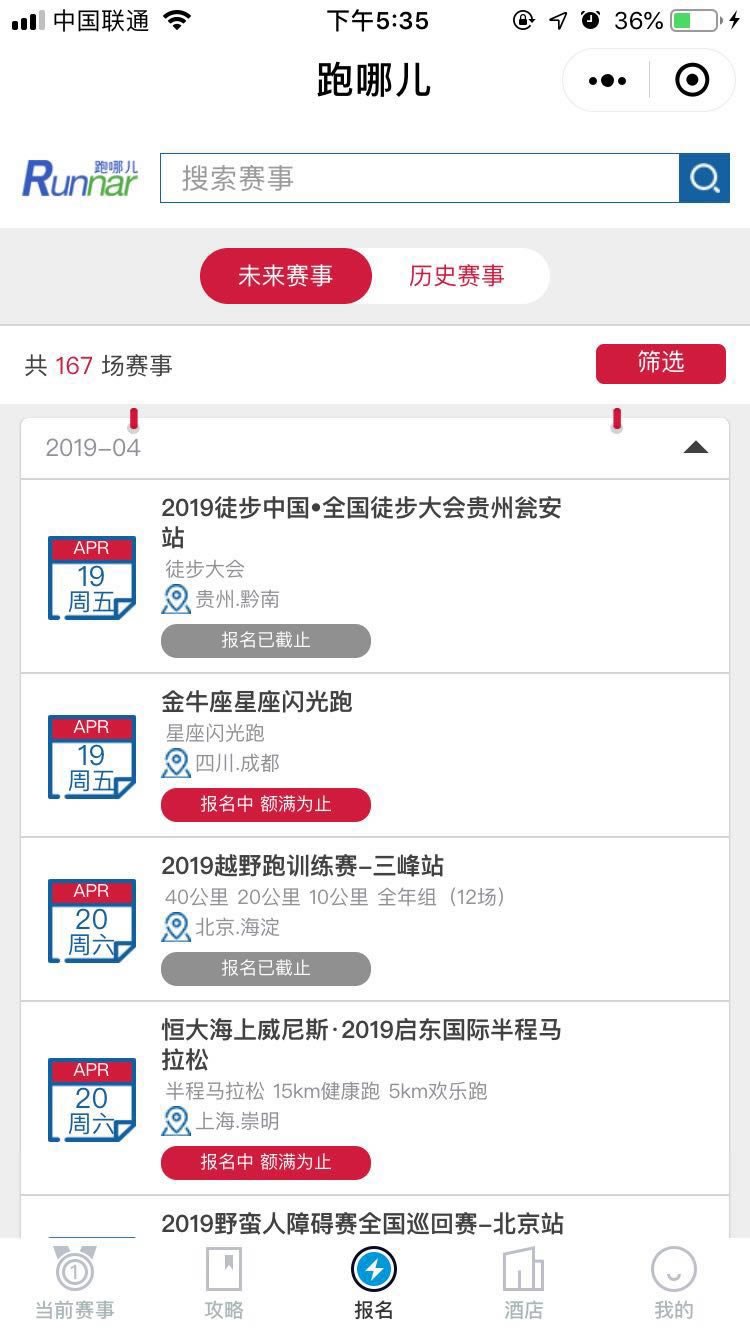Select the 未来赛事 tab

[286, 276]
